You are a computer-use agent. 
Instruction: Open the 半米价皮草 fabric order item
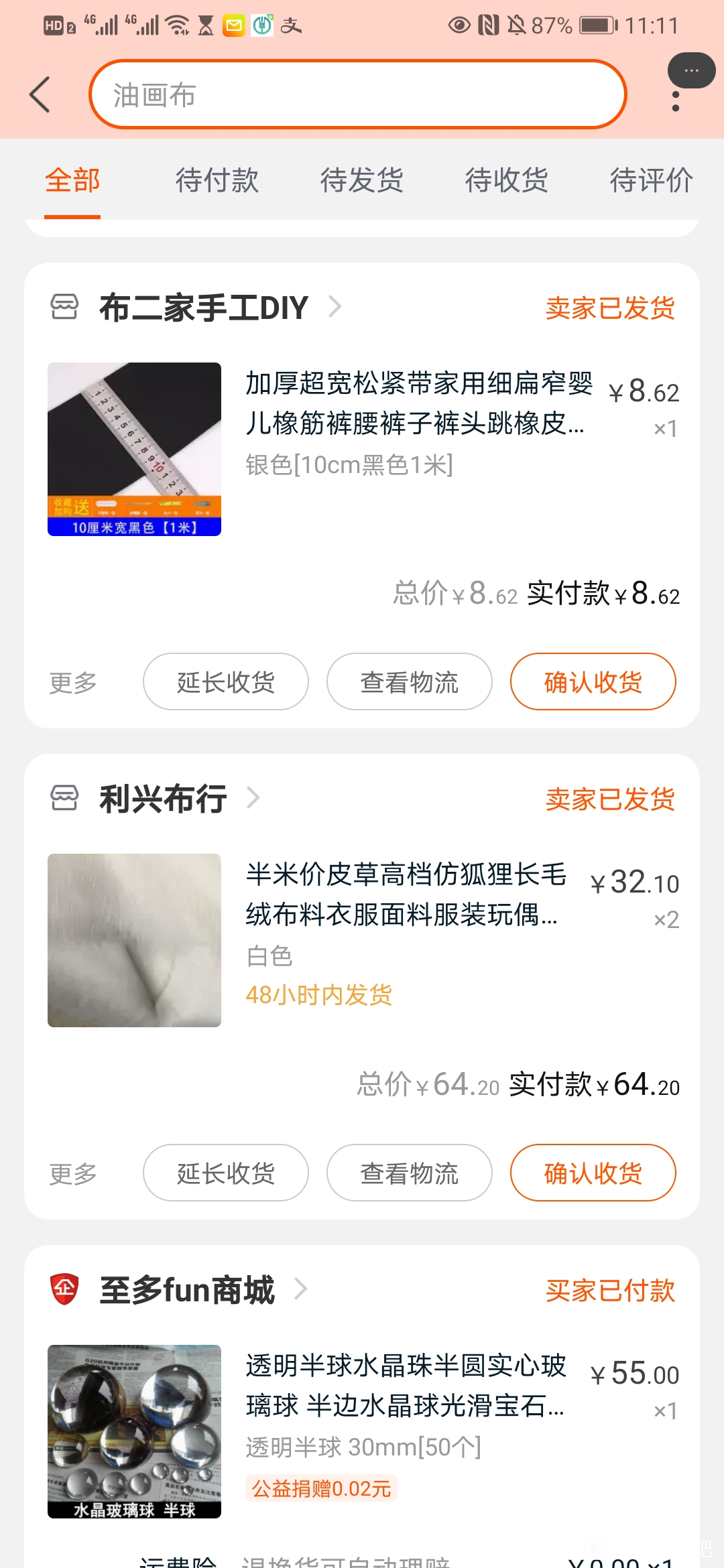[x=405, y=913]
